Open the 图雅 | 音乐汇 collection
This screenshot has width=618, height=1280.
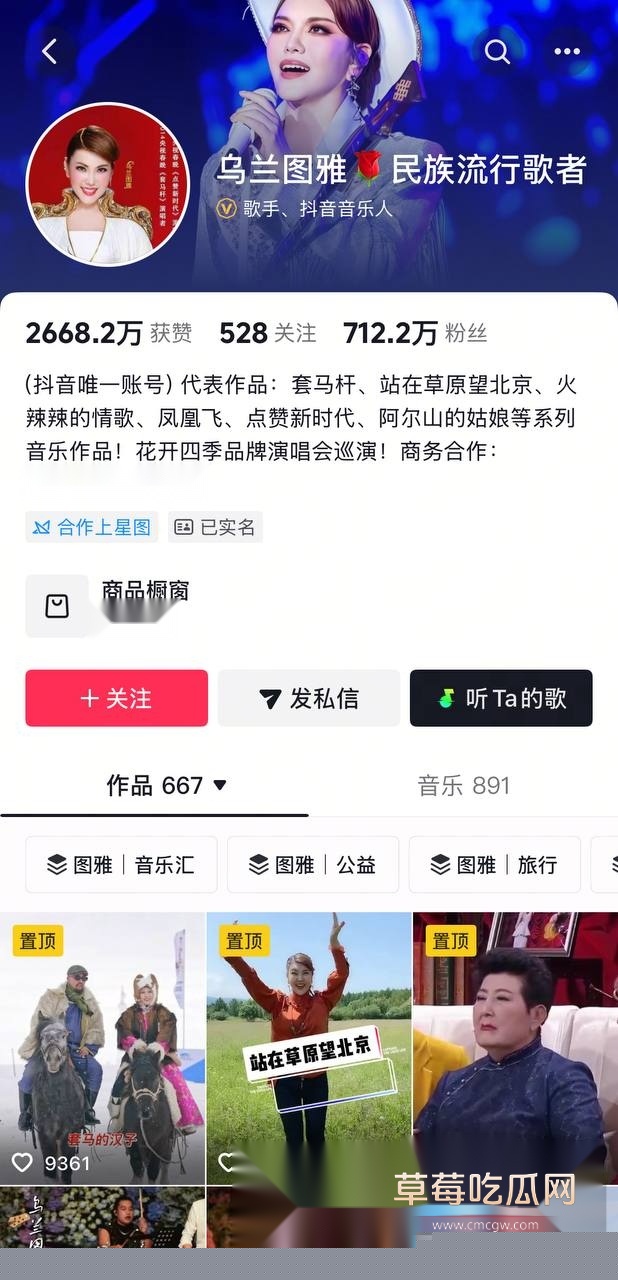click(121, 865)
